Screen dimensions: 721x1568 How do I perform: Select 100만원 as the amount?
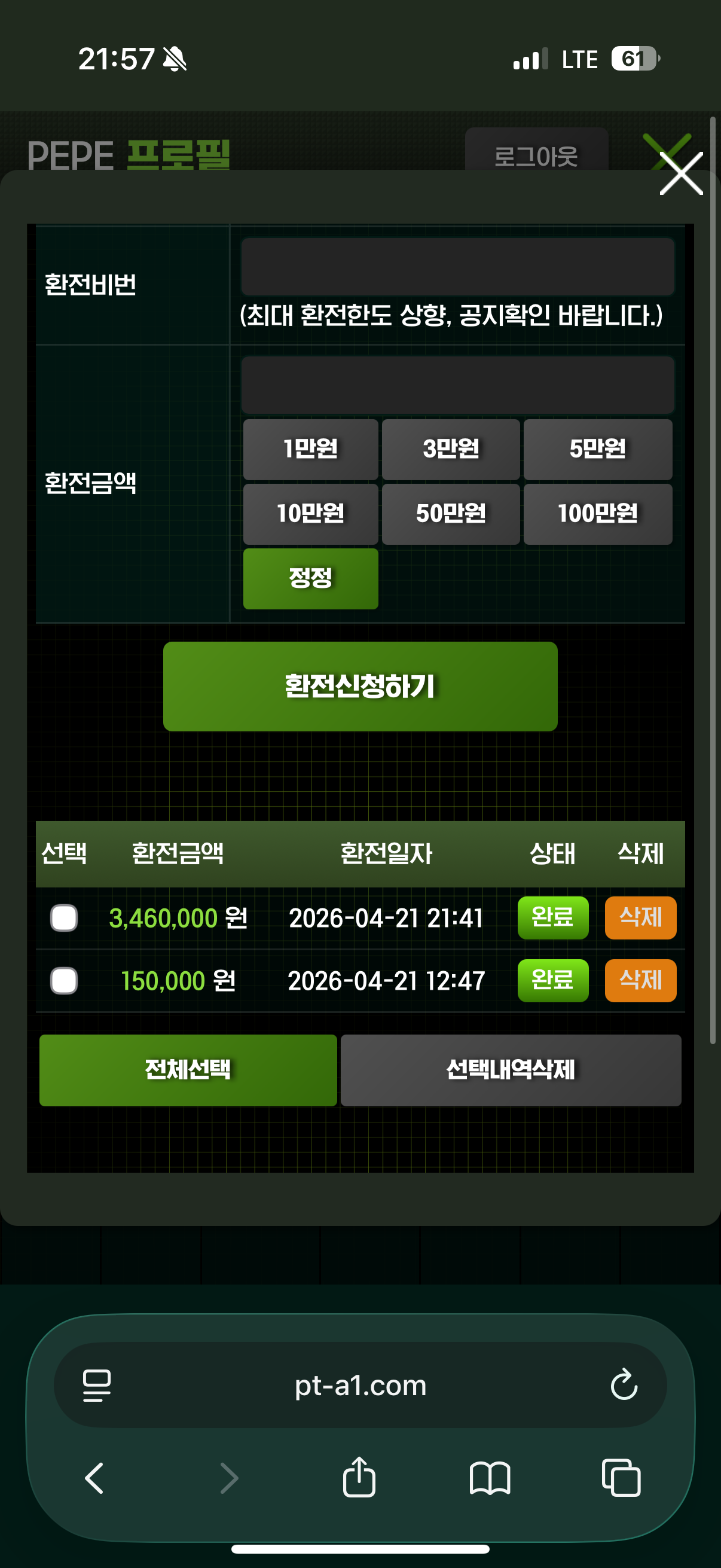pyautogui.click(x=597, y=514)
